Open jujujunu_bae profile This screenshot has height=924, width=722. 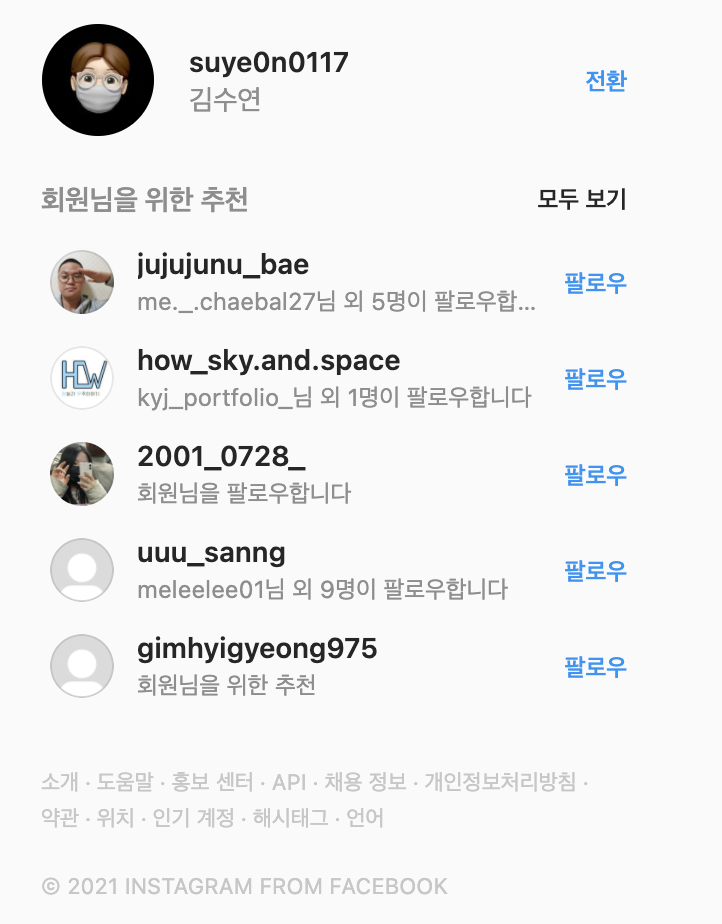pyautogui.click(x=223, y=265)
